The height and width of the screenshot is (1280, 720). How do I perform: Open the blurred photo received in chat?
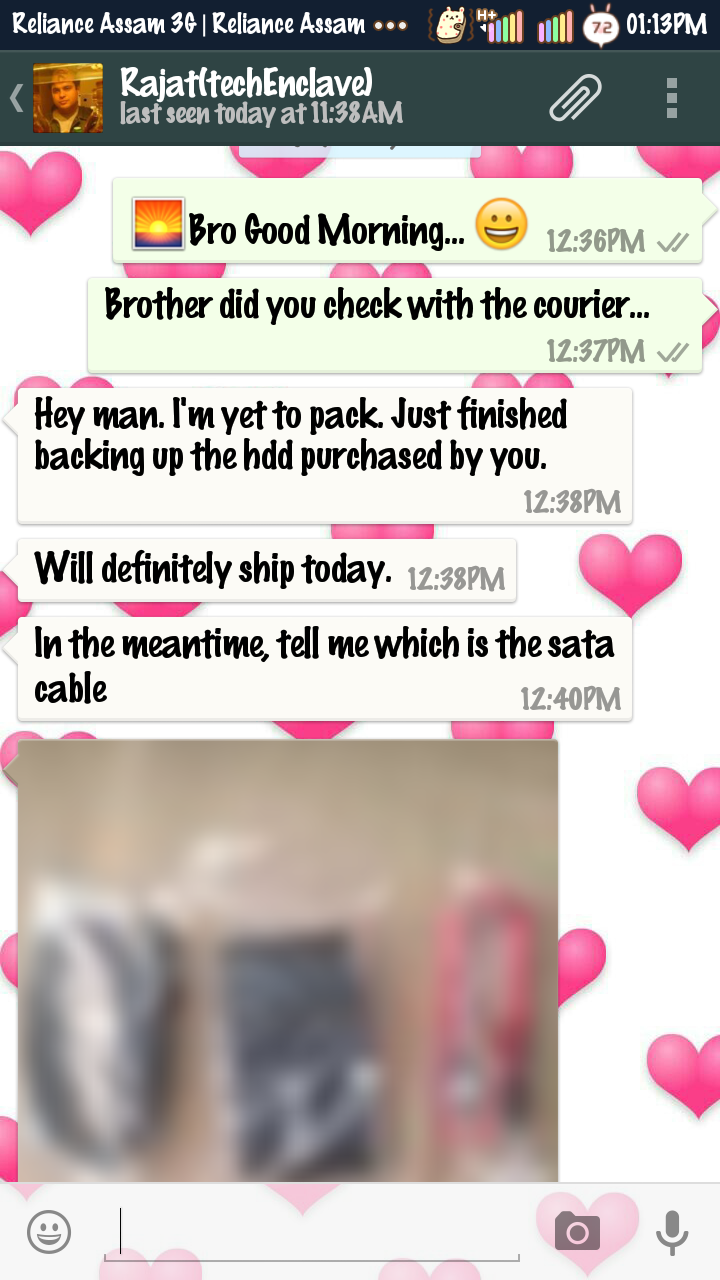(288, 960)
